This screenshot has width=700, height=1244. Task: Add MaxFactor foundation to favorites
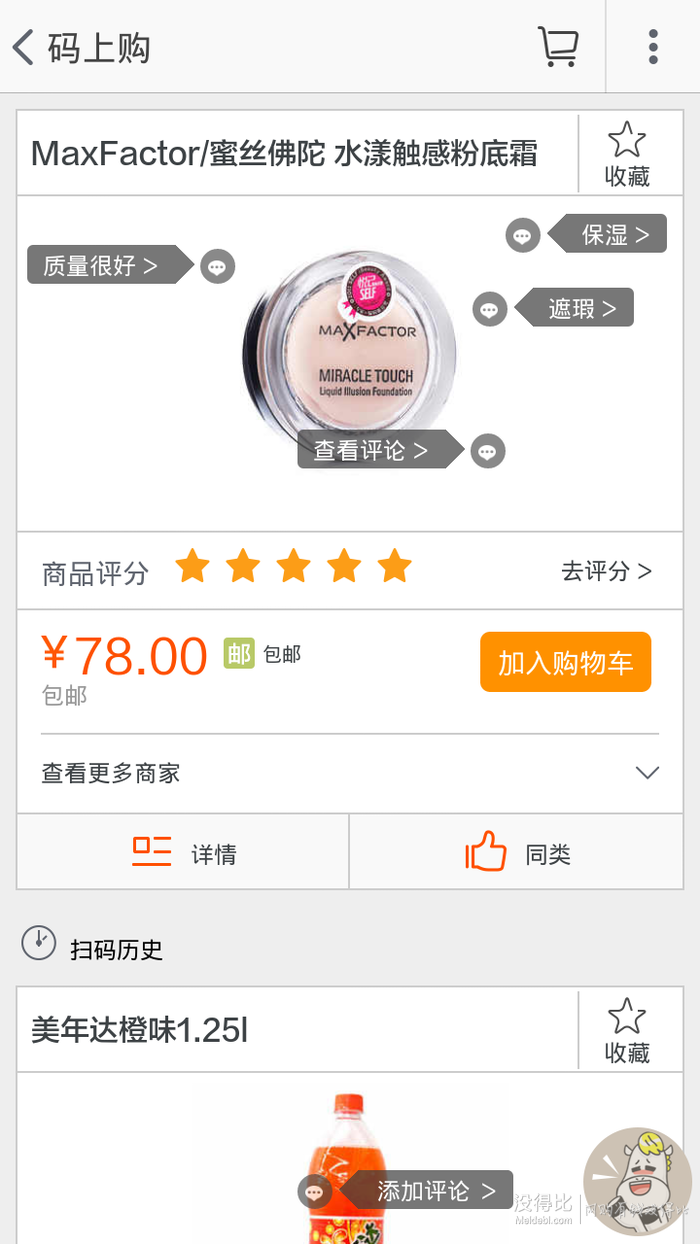point(627,154)
